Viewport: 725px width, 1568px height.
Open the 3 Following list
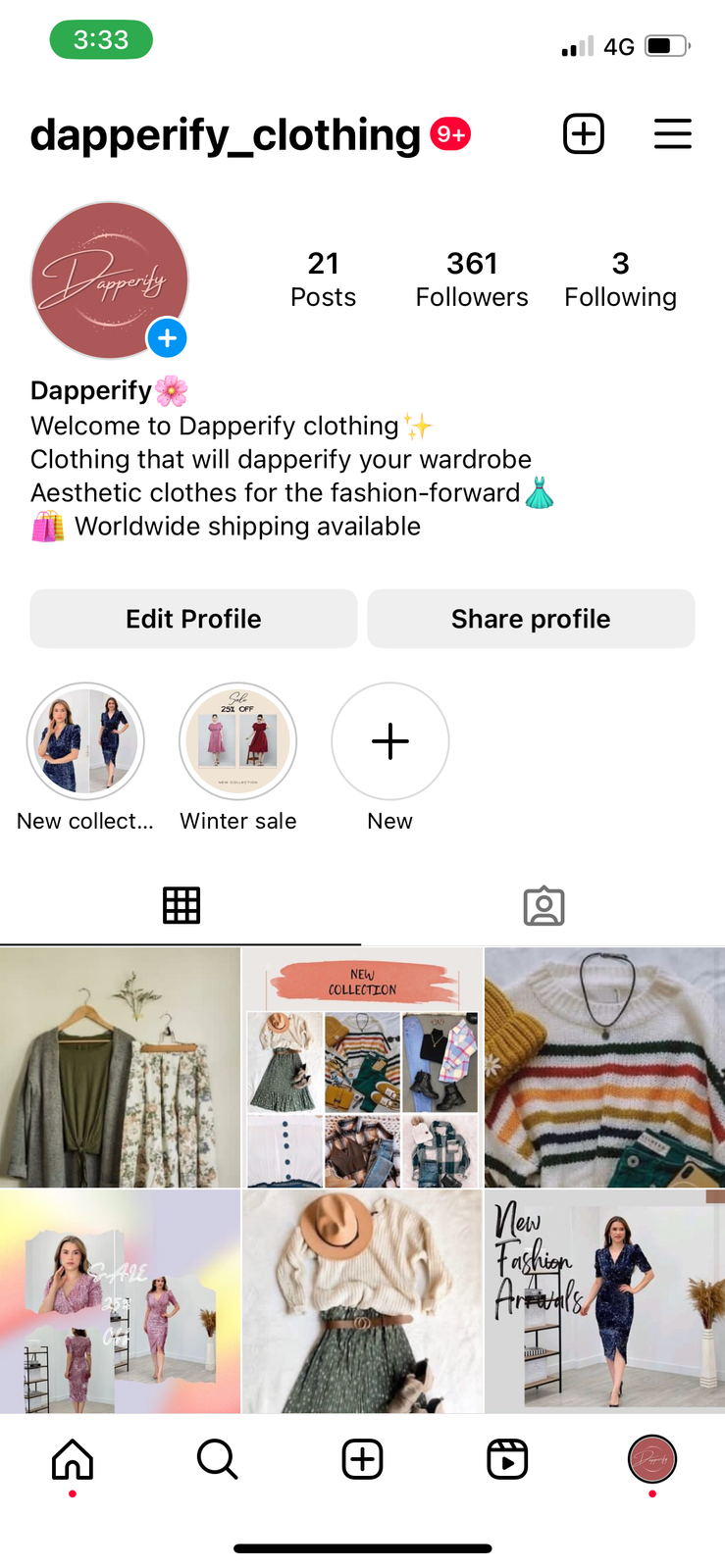[x=620, y=278]
